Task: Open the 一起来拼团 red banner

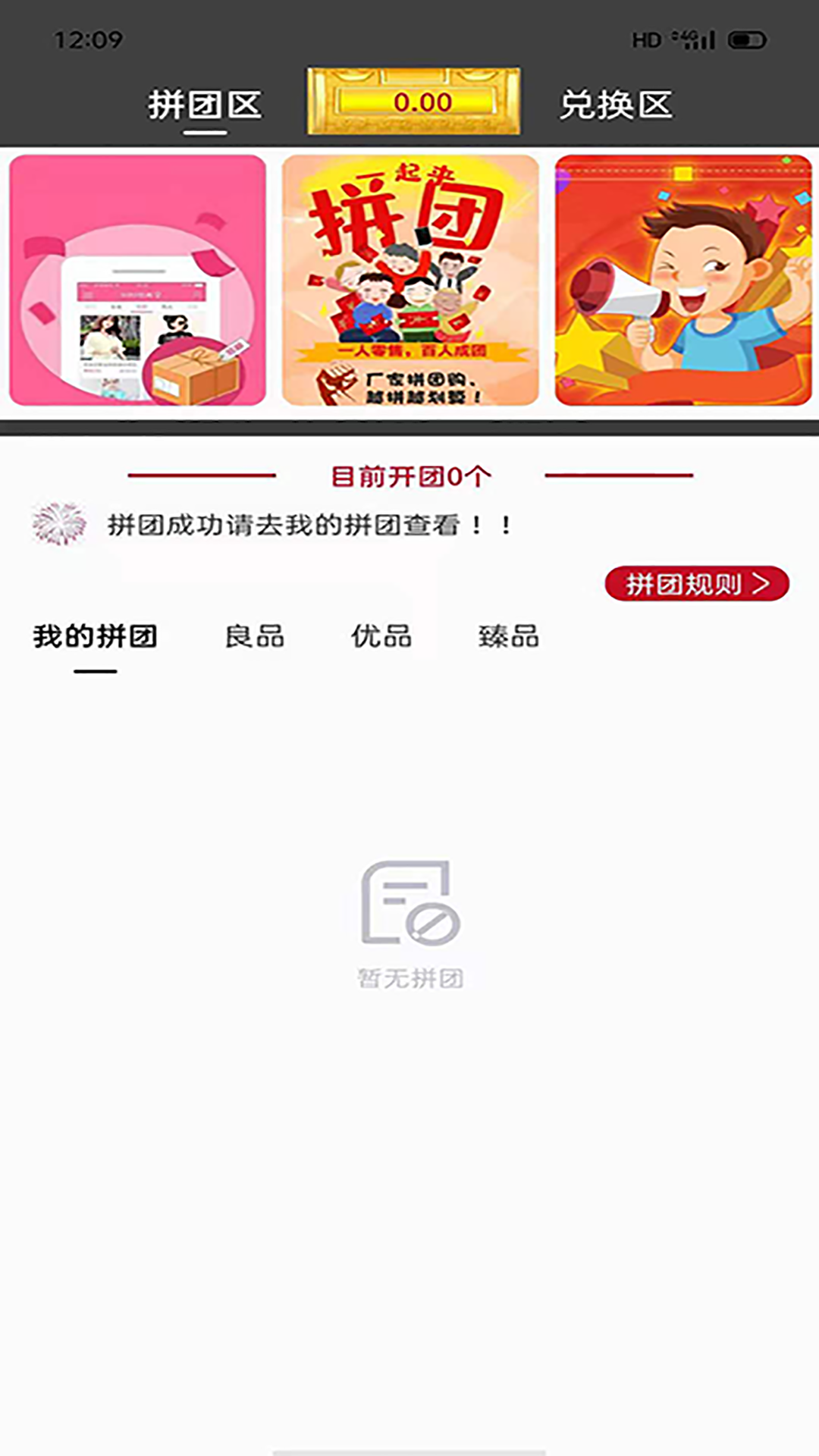Action: point(409,280)
